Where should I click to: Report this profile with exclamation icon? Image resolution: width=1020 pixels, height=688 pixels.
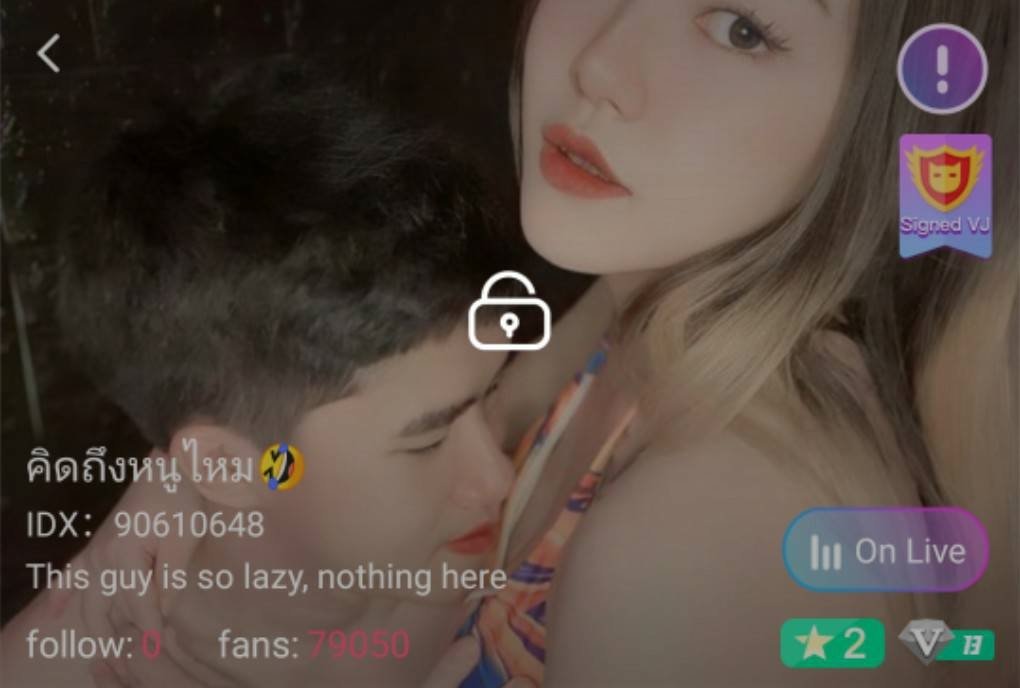point(942,69)
